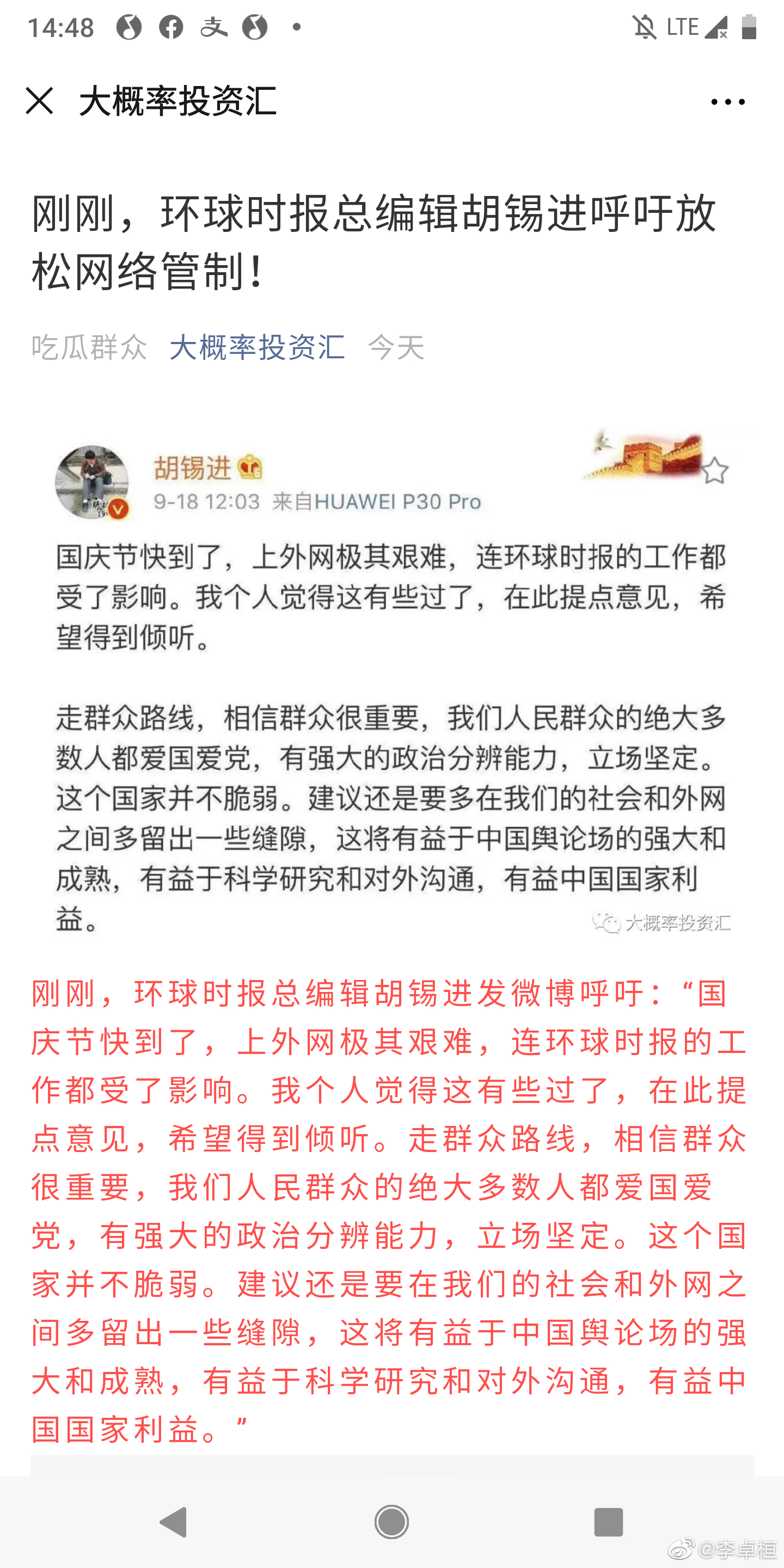Open the recent apps view
Viewport: 784px width, 1568px height.
[608, 1522]
